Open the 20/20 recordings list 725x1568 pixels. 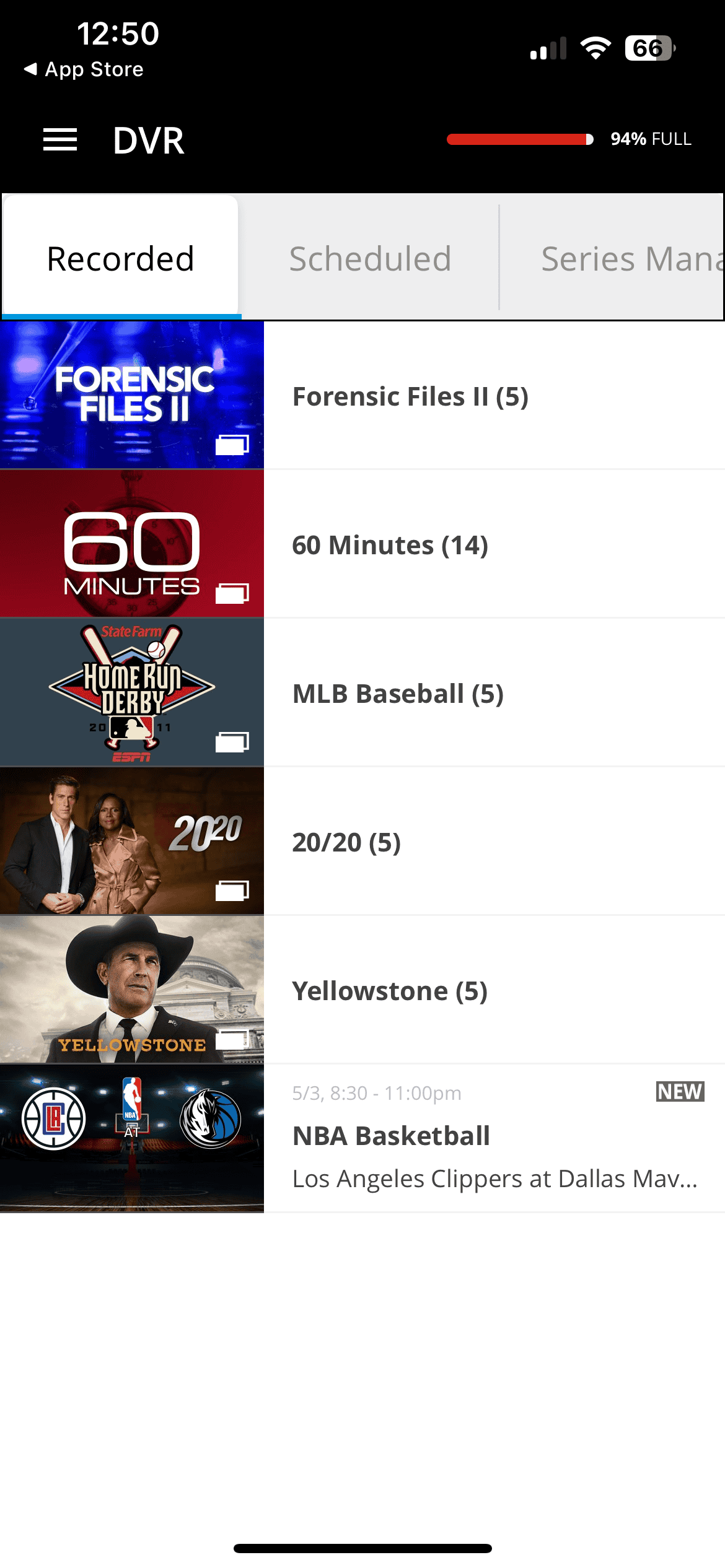(346, 842)
